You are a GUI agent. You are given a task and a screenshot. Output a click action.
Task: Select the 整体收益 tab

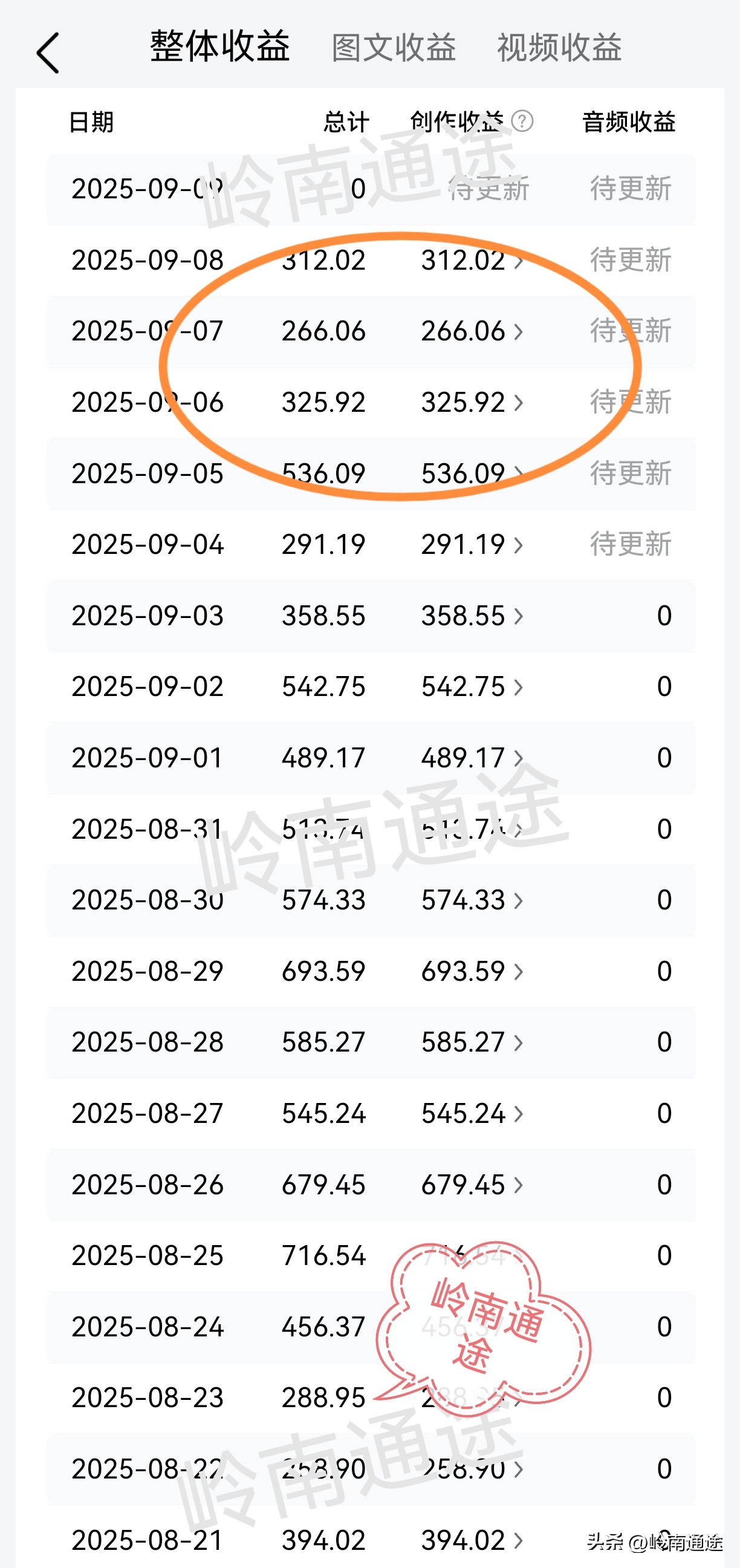pos(219,47)
